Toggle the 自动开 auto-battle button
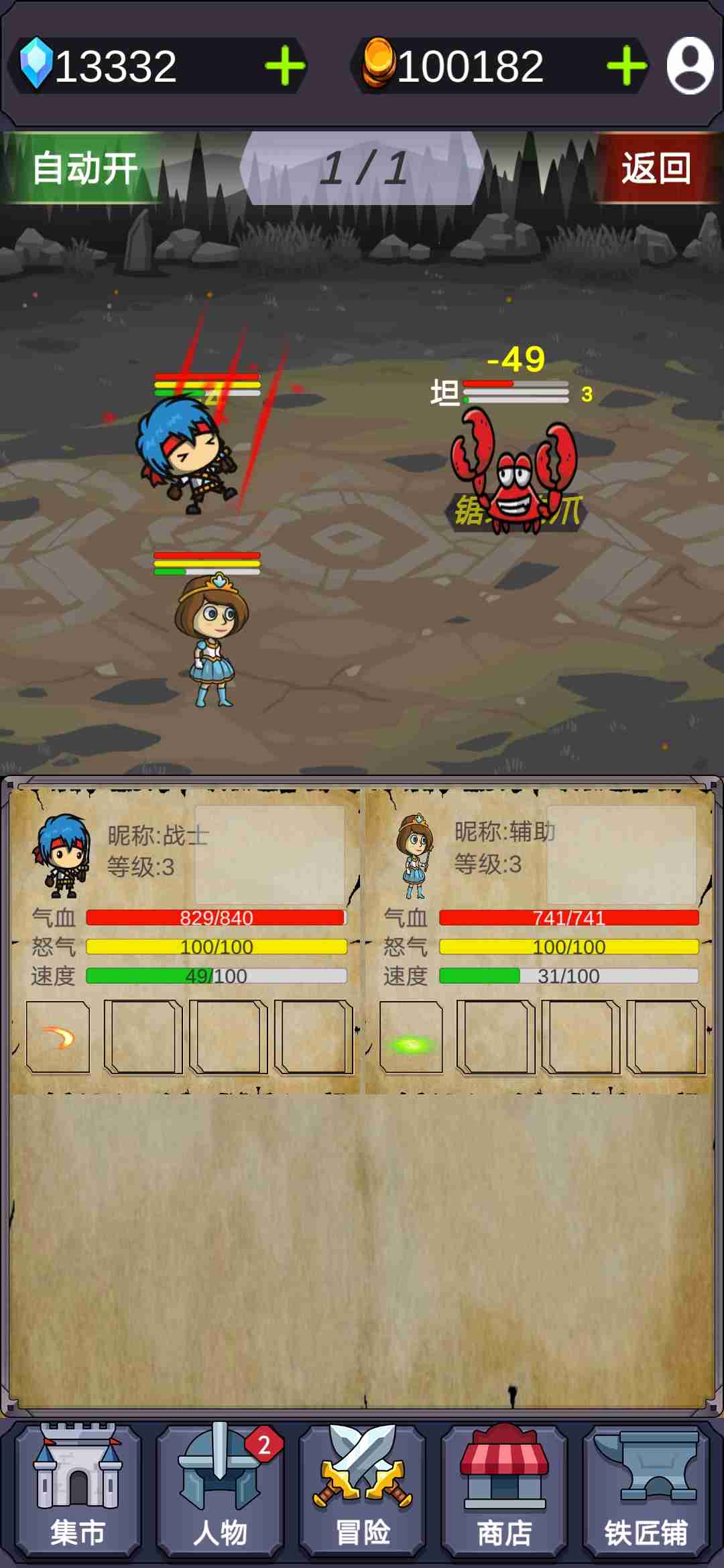724x1568 pixels. pyautogui.click(x=84, y=168)
